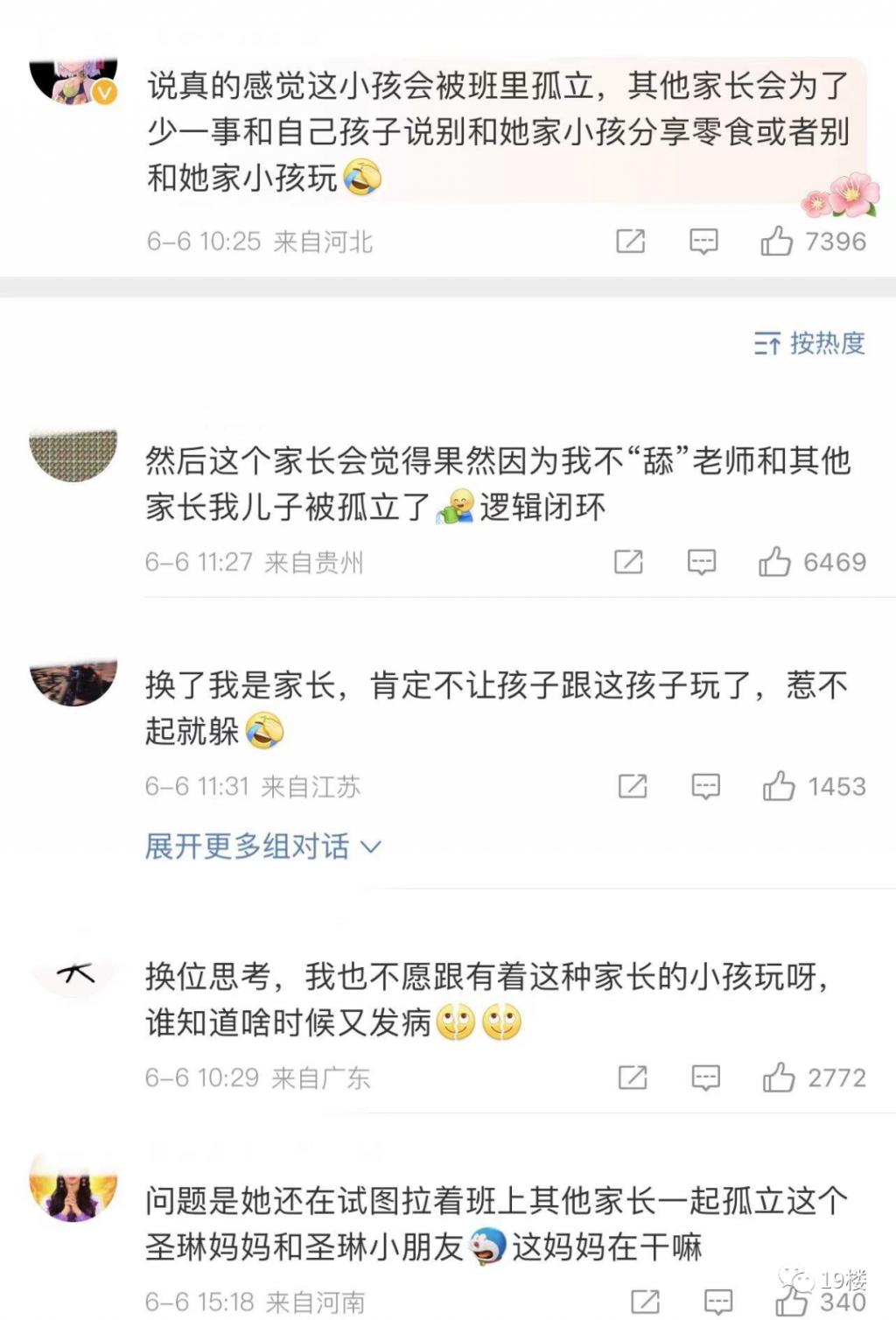Open the profile avatar of the 河北 commenter
The height and width of the screenshot is (1320, 896).
tap(73, 81)
